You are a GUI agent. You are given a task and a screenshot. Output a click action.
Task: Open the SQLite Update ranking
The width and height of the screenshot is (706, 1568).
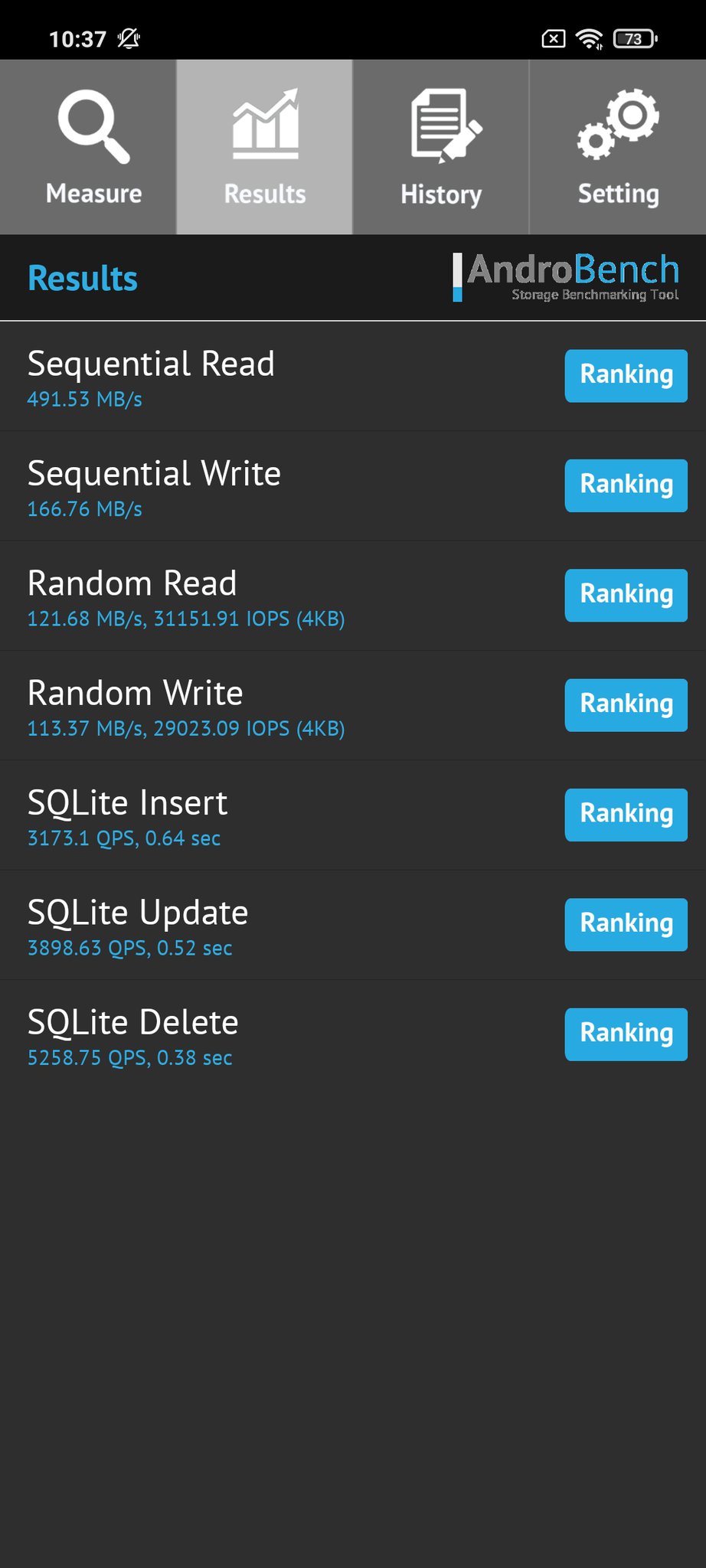626,924
